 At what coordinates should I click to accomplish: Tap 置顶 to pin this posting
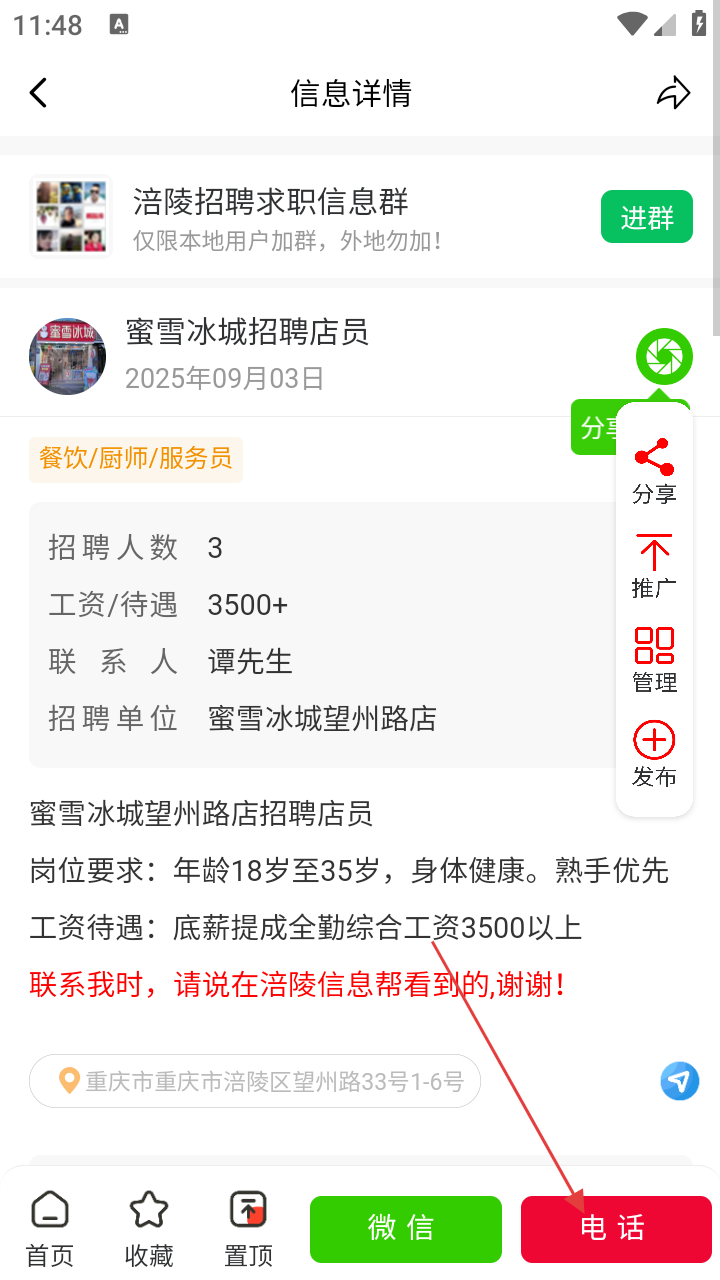248,1228
